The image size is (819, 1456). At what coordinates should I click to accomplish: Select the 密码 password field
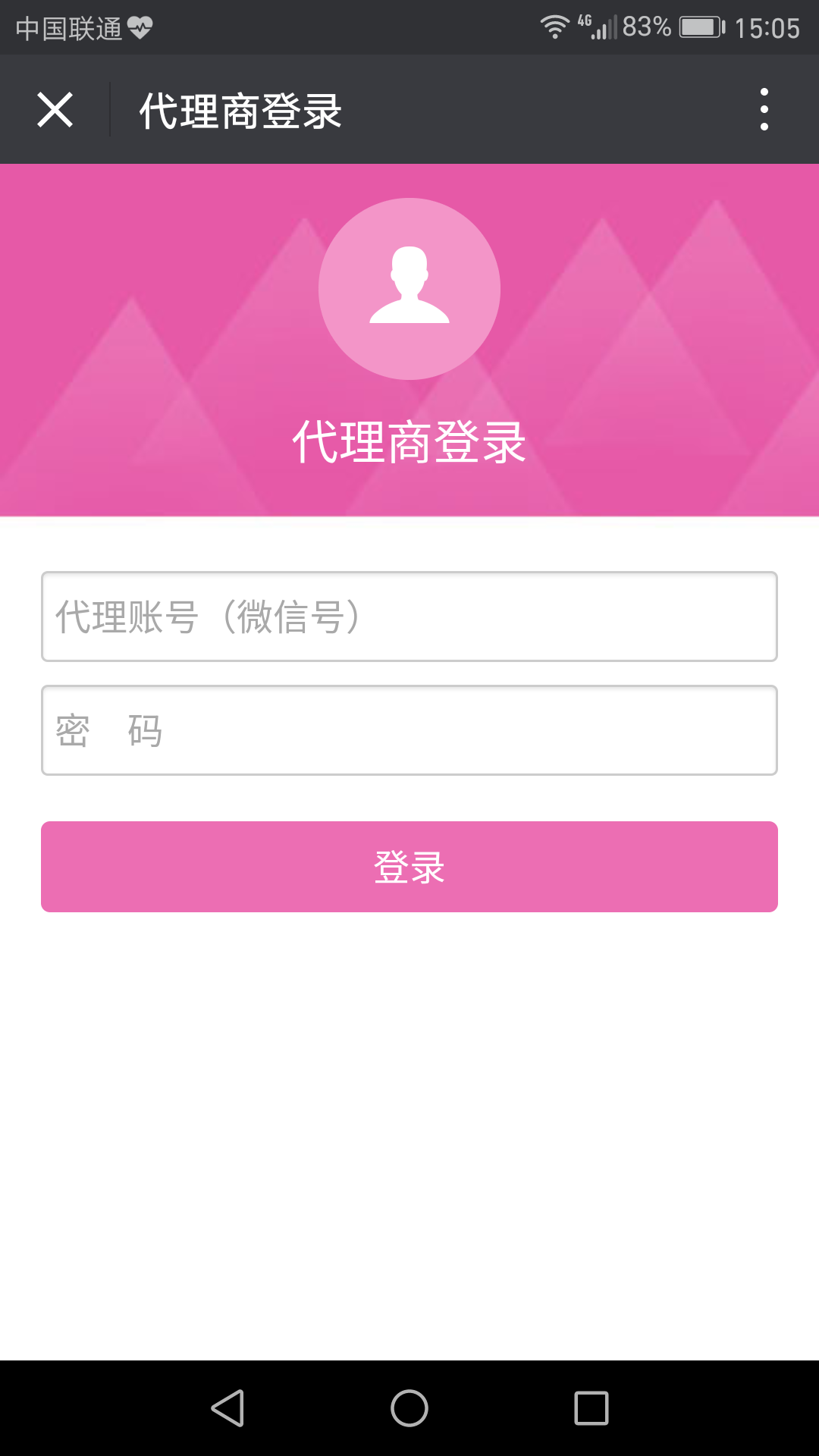pos(409,730)
